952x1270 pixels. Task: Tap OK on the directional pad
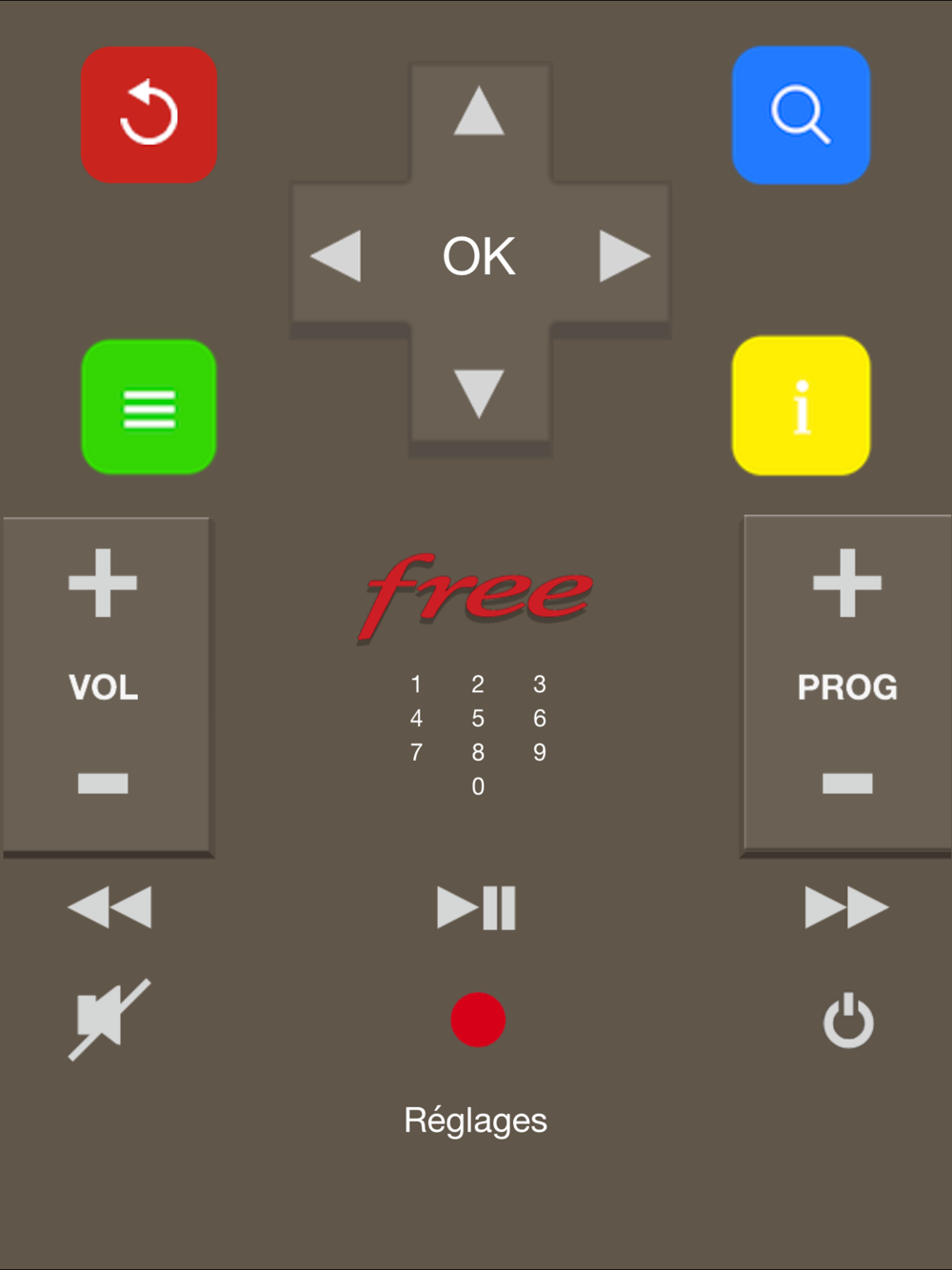click(479, 256)
